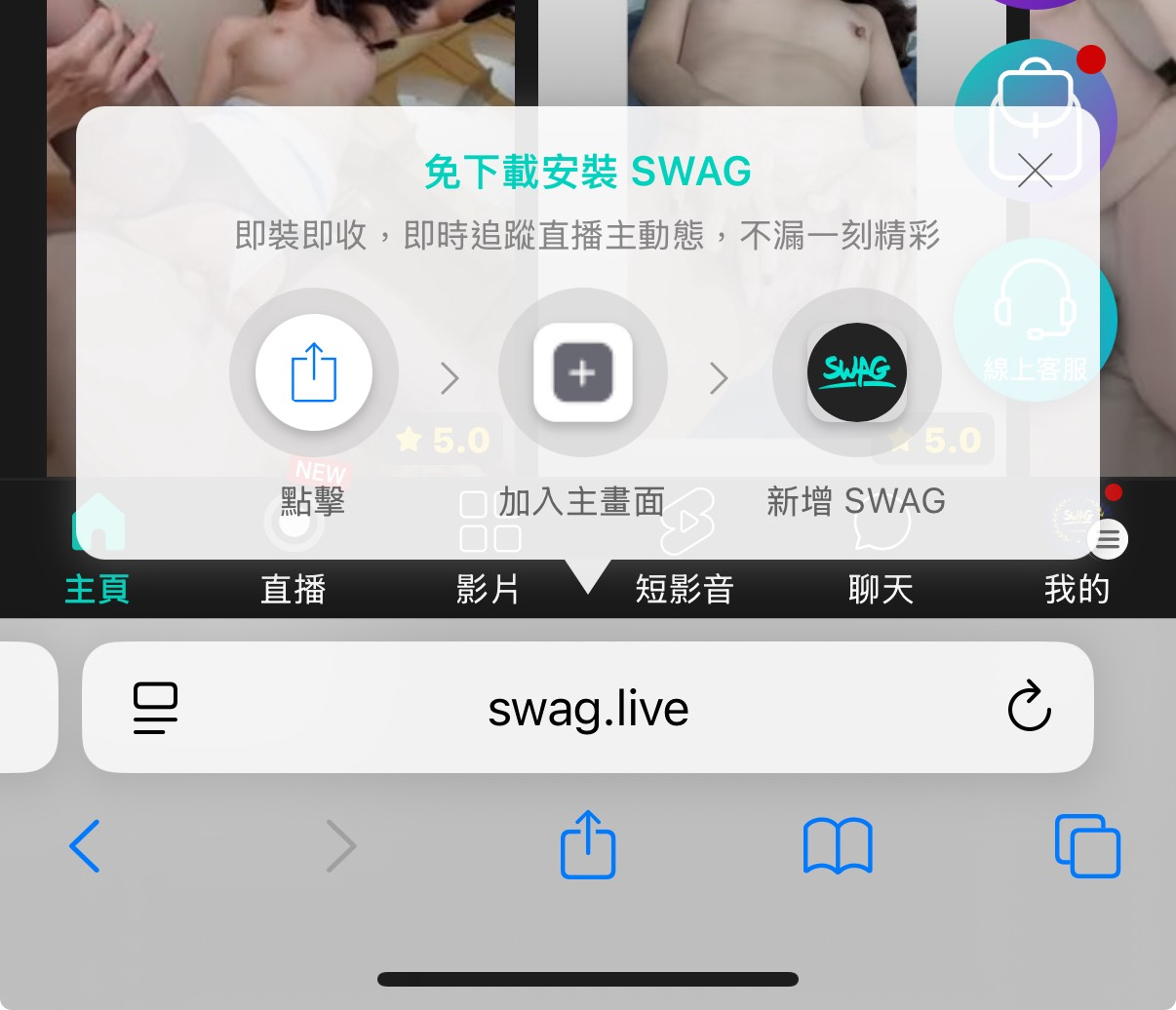Tap the swag.live address bar
Viewport: 1176px width, 1010px height.
pos(588,709)
